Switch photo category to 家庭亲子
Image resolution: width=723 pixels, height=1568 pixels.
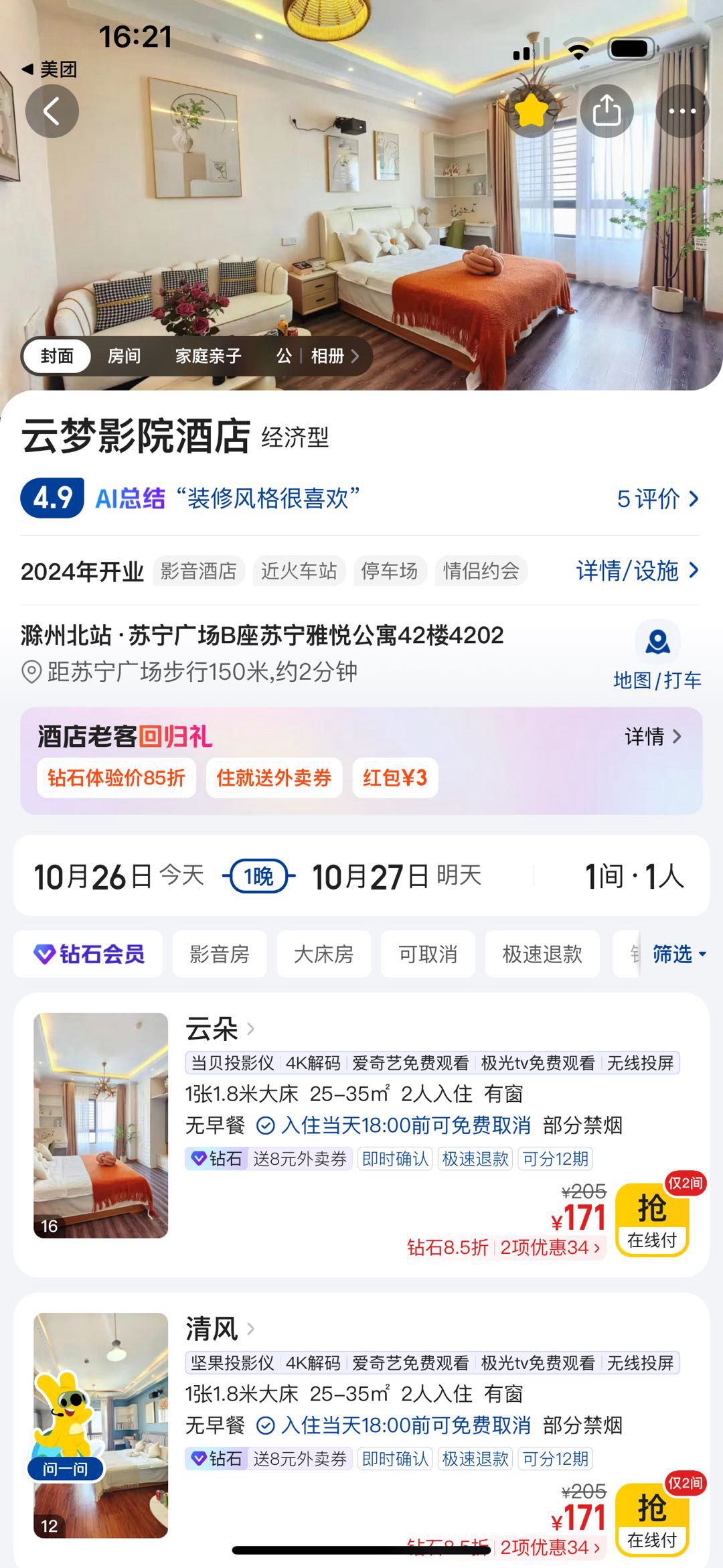point(208,356)
